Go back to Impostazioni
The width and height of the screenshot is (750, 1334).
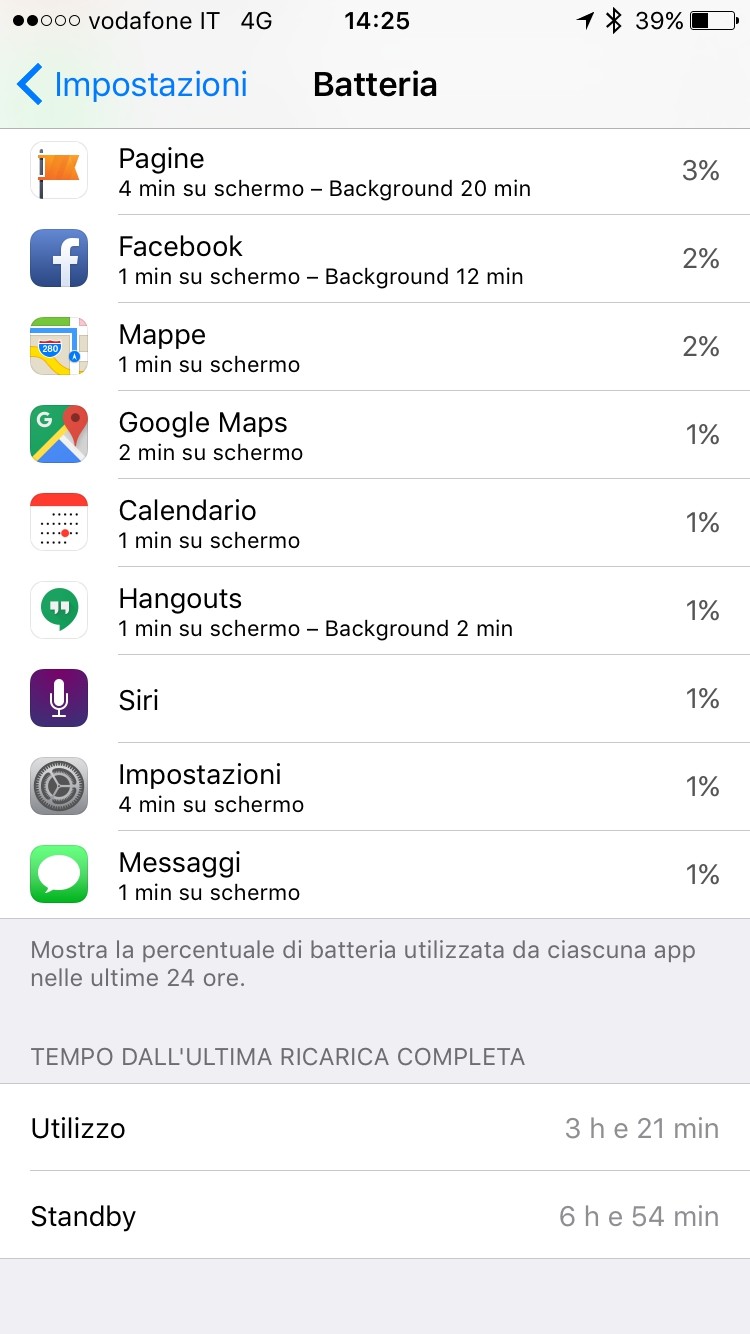tap(132, 85)
